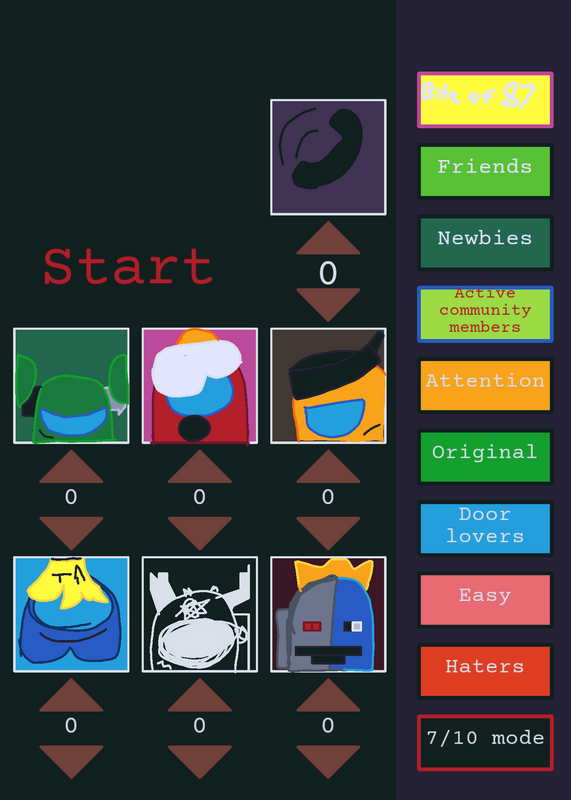The image size is (571, 800).
Task: Pick the Door lovers preset
Action: pos(485,528)
